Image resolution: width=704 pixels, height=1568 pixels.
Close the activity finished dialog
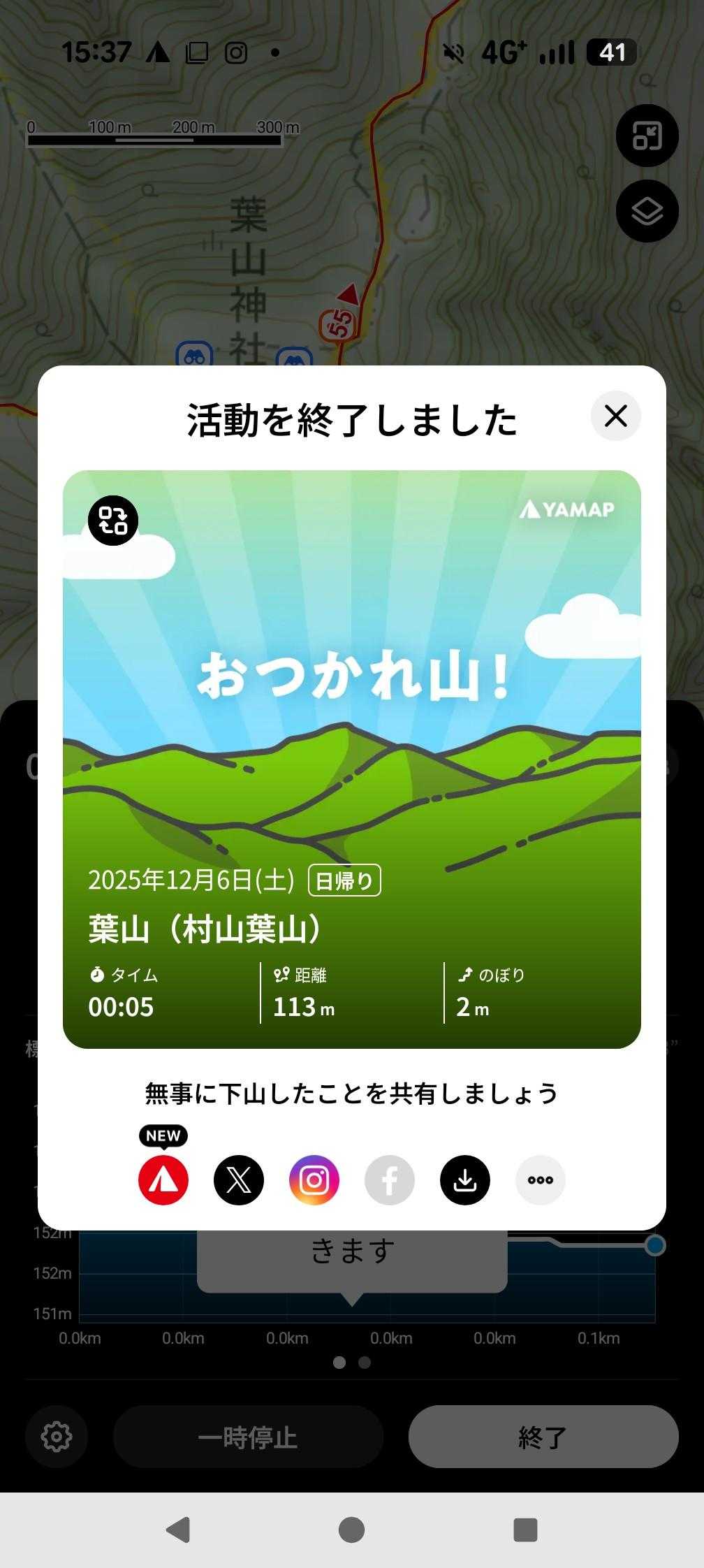[x=615, y=416]
